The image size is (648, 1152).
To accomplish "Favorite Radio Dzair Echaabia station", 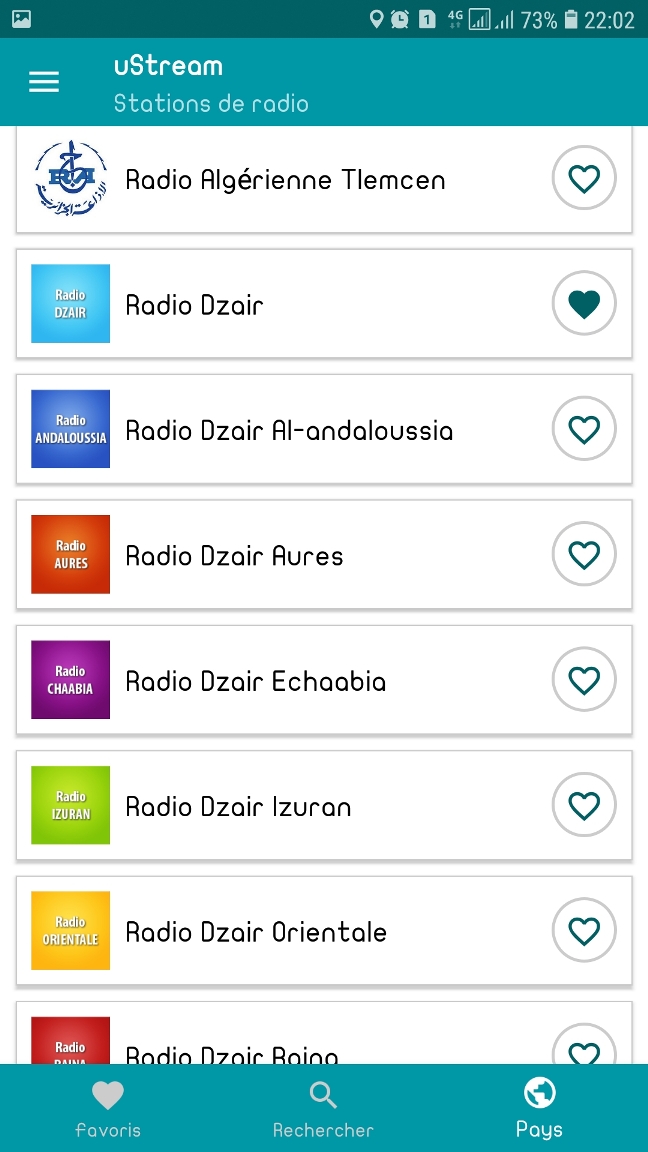I will (x=584, y=680).
